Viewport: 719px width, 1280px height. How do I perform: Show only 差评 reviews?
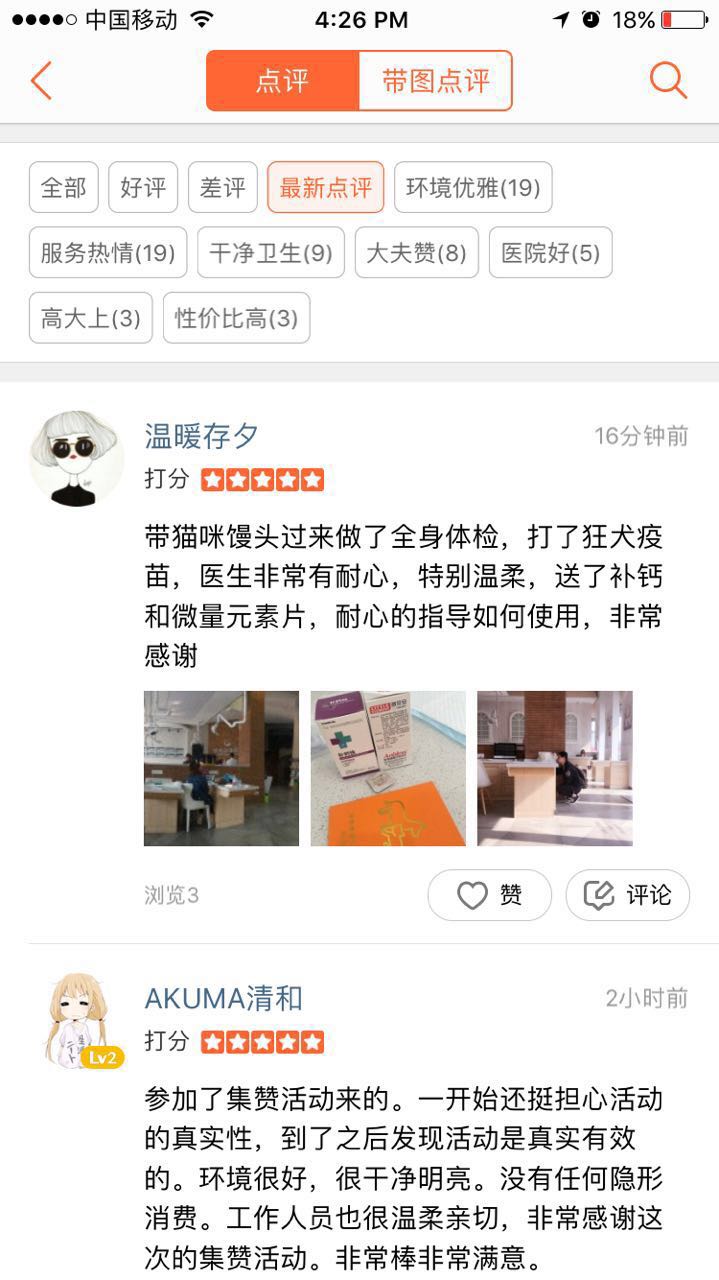pos(222,187)
